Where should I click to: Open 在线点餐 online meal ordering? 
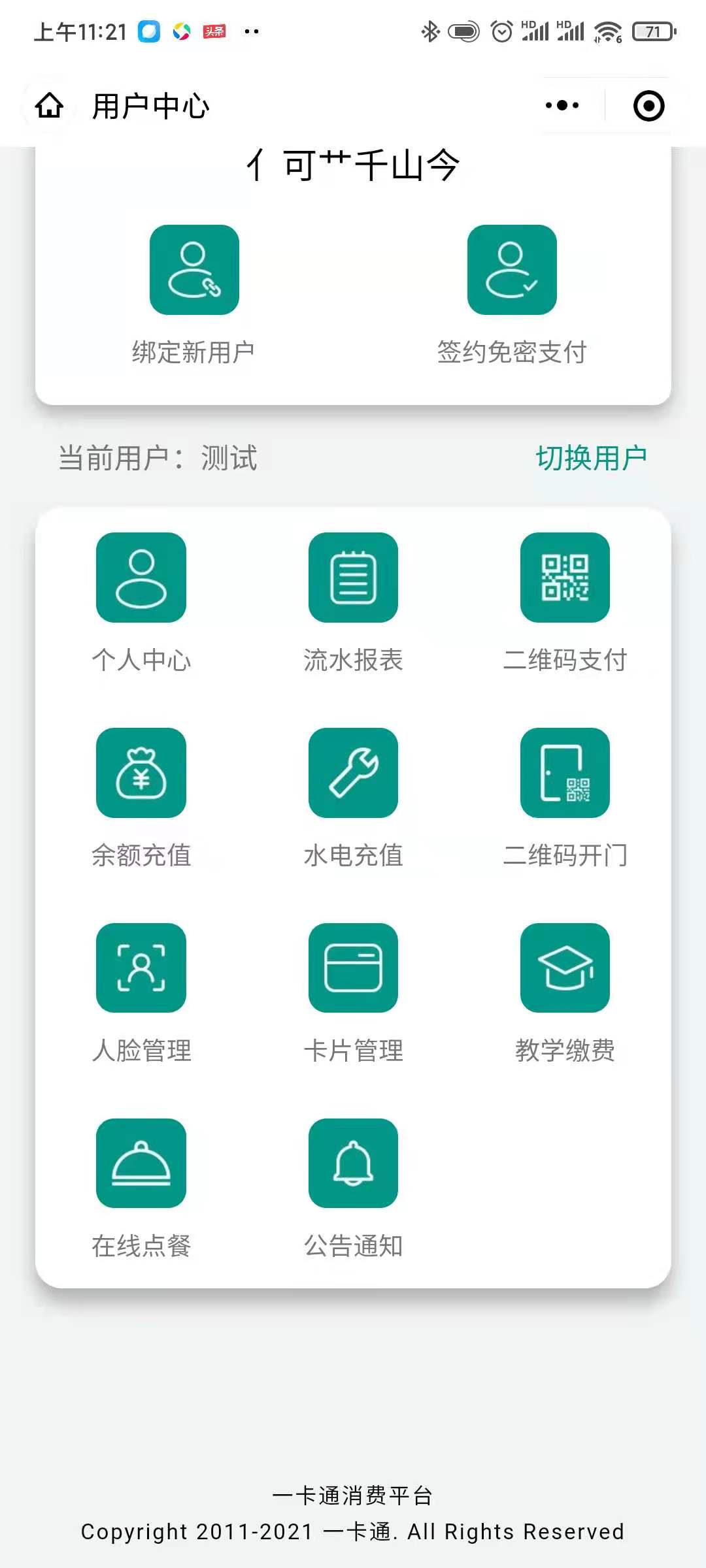[x=141, y=1163]
